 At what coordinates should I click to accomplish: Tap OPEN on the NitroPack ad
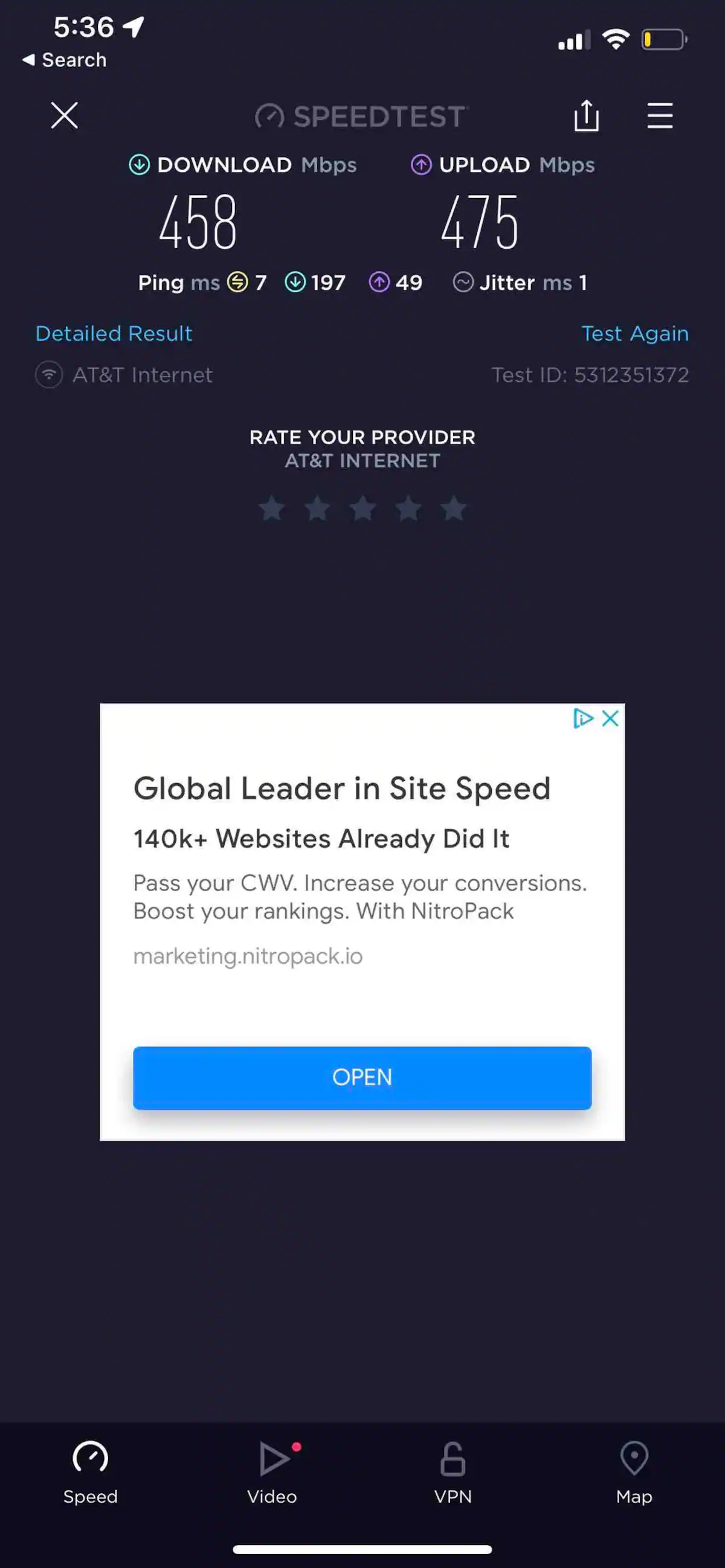coord(362,1077)
